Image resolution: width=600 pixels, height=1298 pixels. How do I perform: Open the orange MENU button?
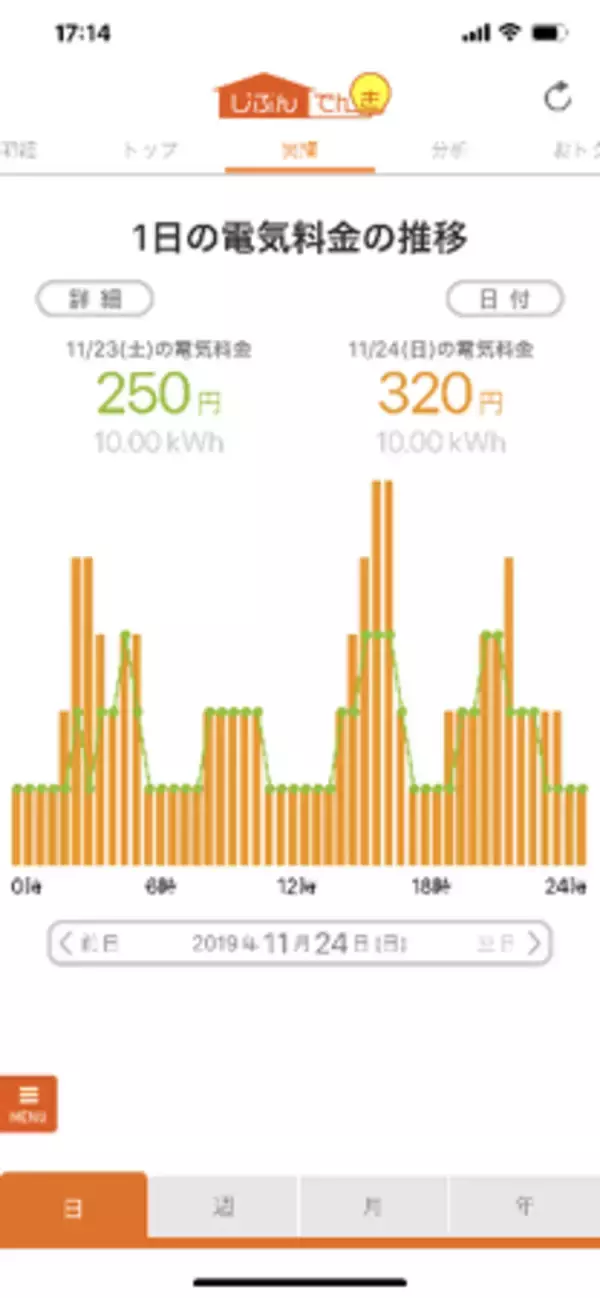[x=28, y=1103]
